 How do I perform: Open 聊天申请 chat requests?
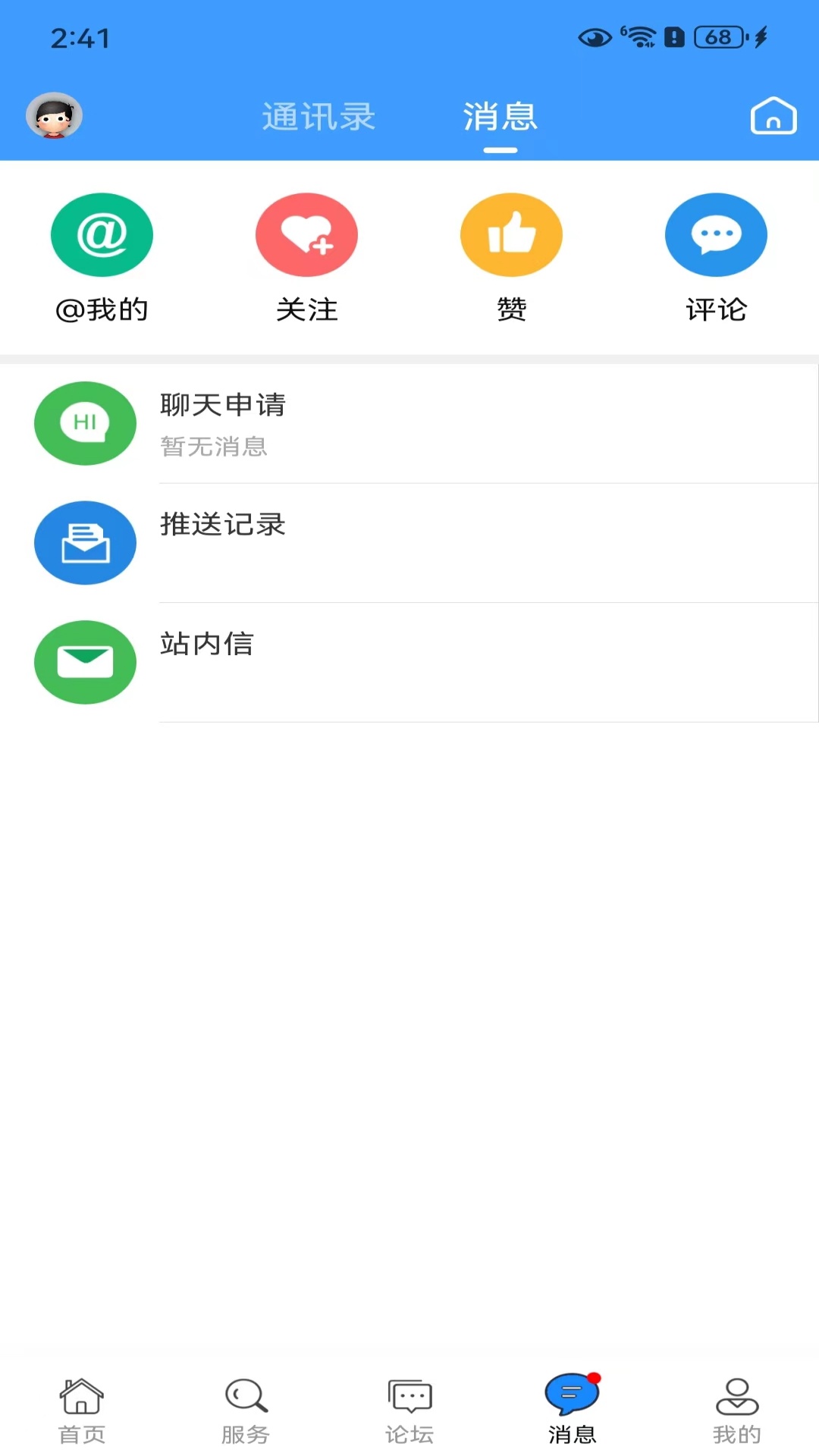[x=224, y=406]
